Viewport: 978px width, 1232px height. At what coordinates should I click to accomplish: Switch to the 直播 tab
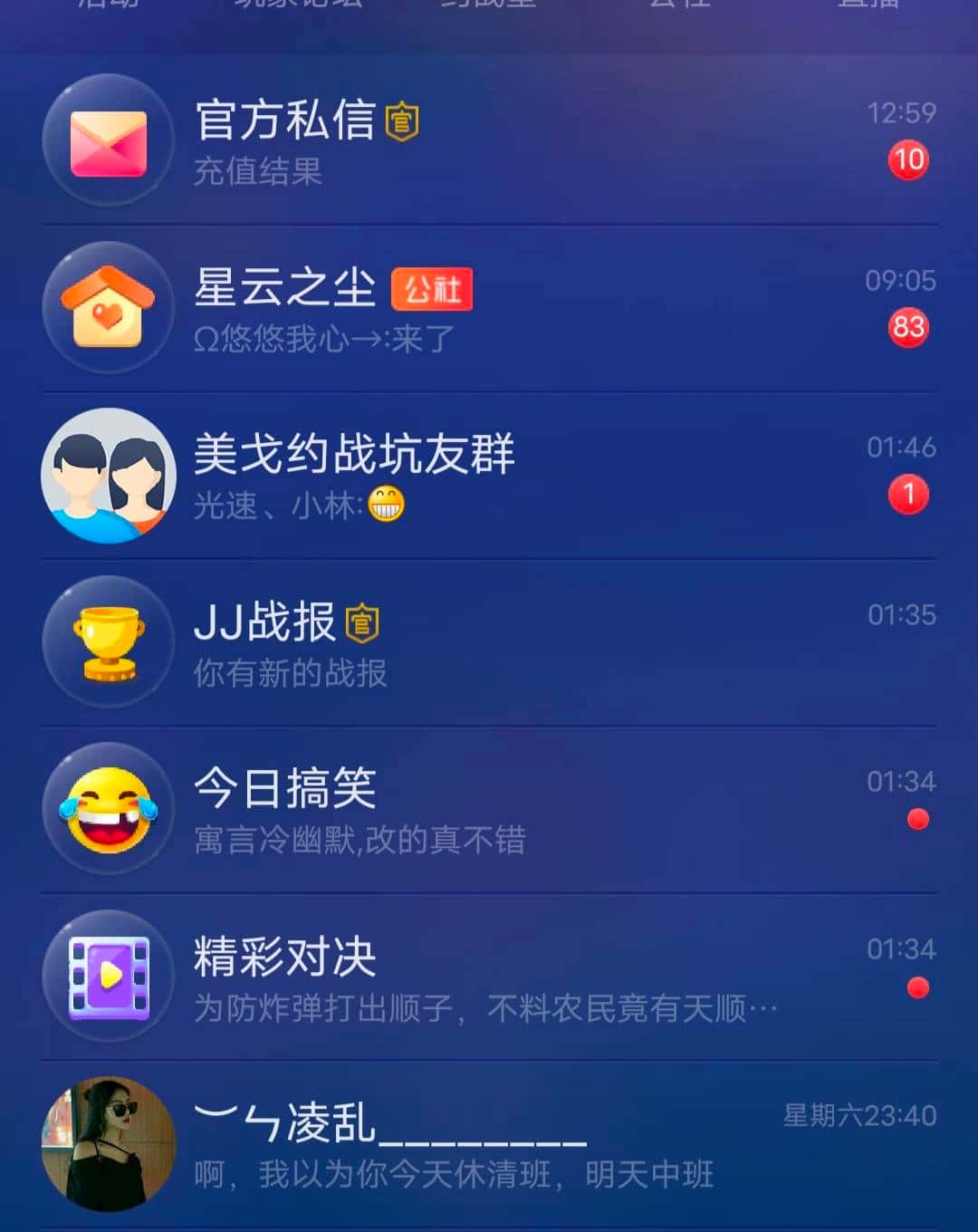click(x=871, y=5)
